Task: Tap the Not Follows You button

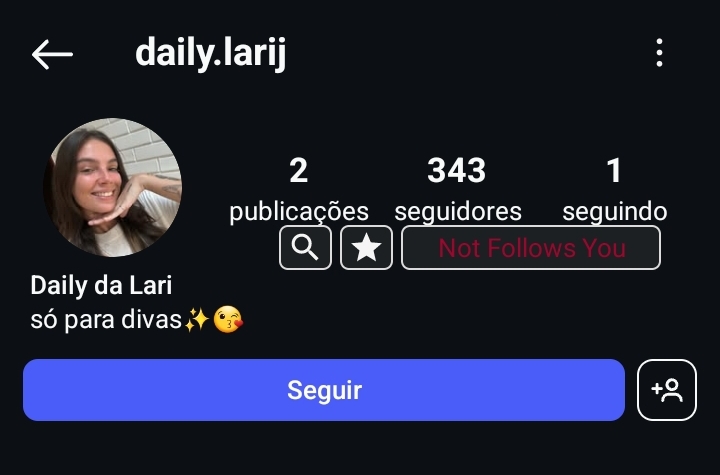Action: [x=531, y=248]
